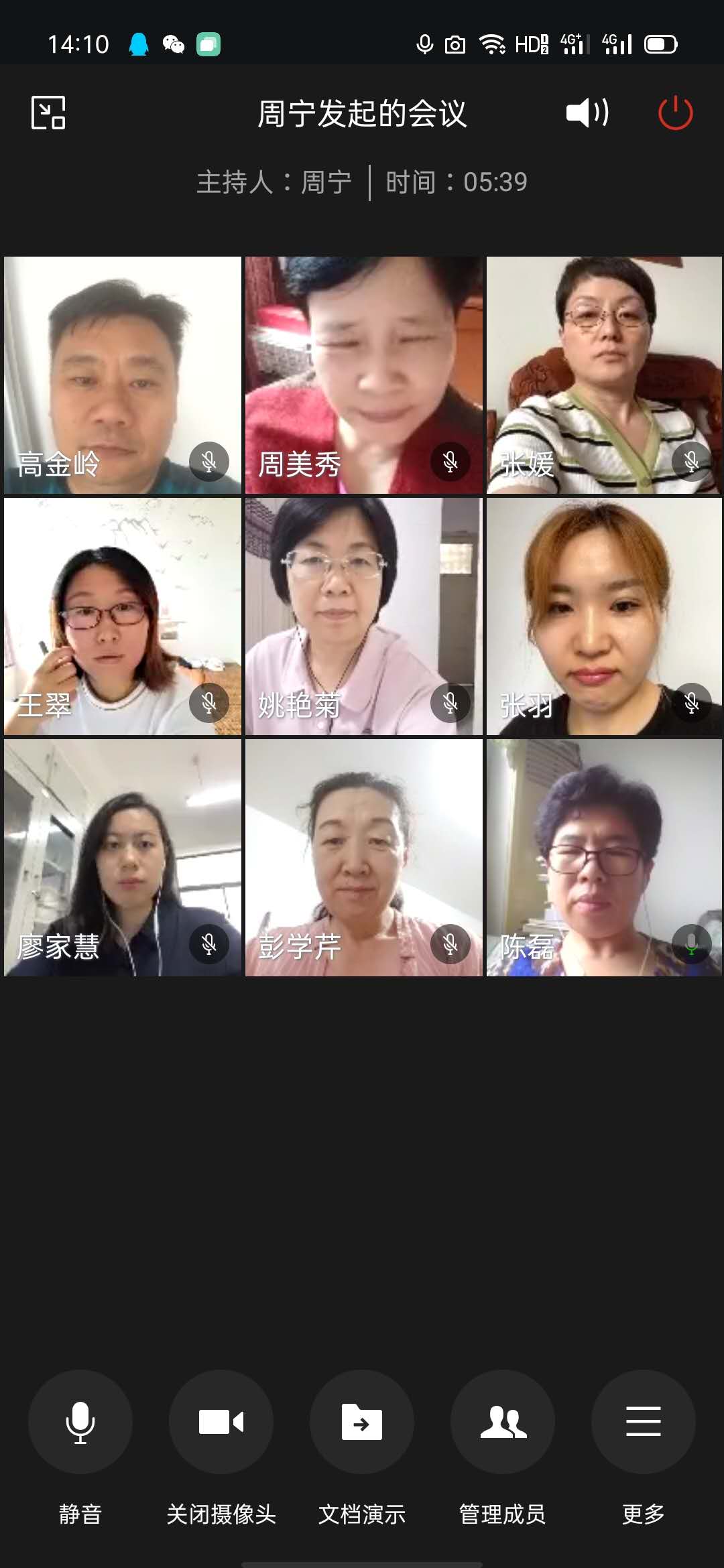The width and height of the screenshot is (724, 1568).
Task: Select 张羽's video tile
Action: [604, 616]
